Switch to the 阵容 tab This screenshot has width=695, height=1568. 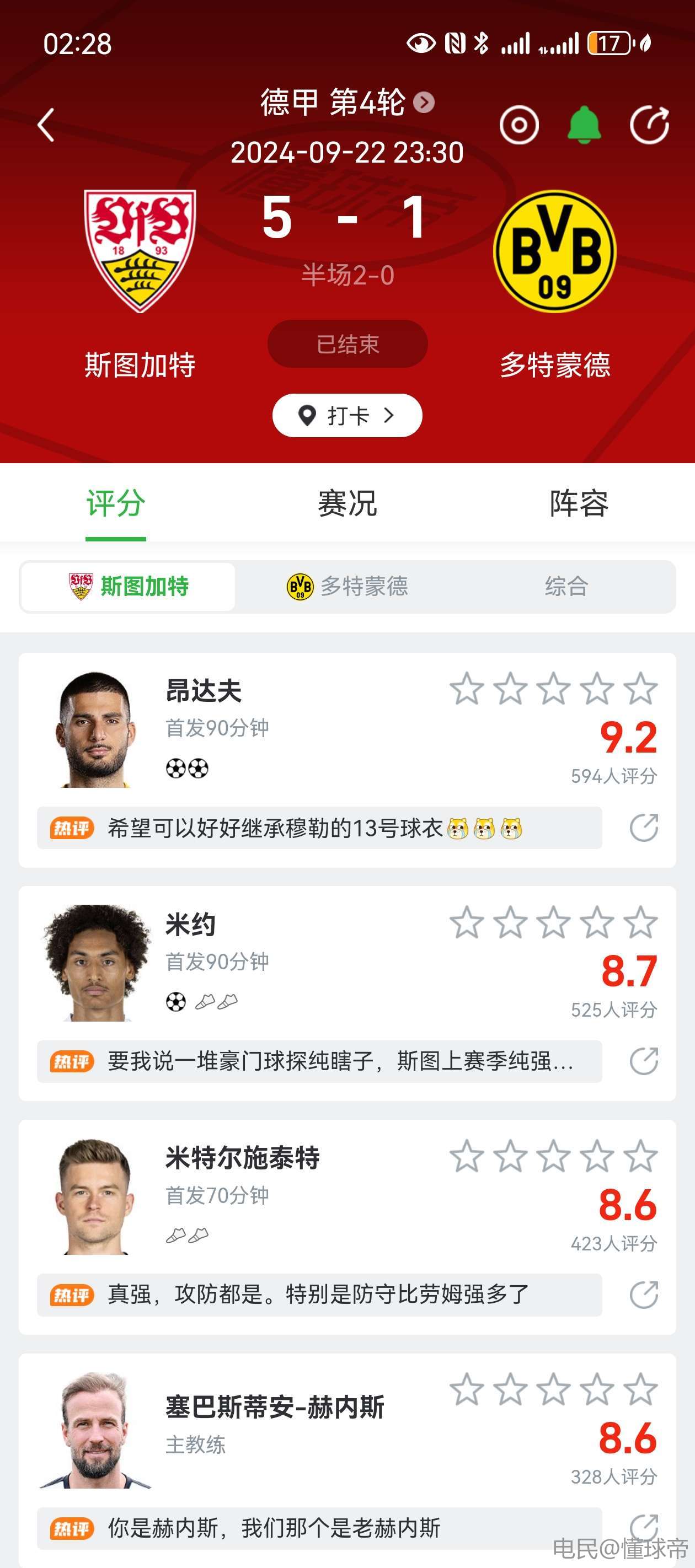pos(579,503)
